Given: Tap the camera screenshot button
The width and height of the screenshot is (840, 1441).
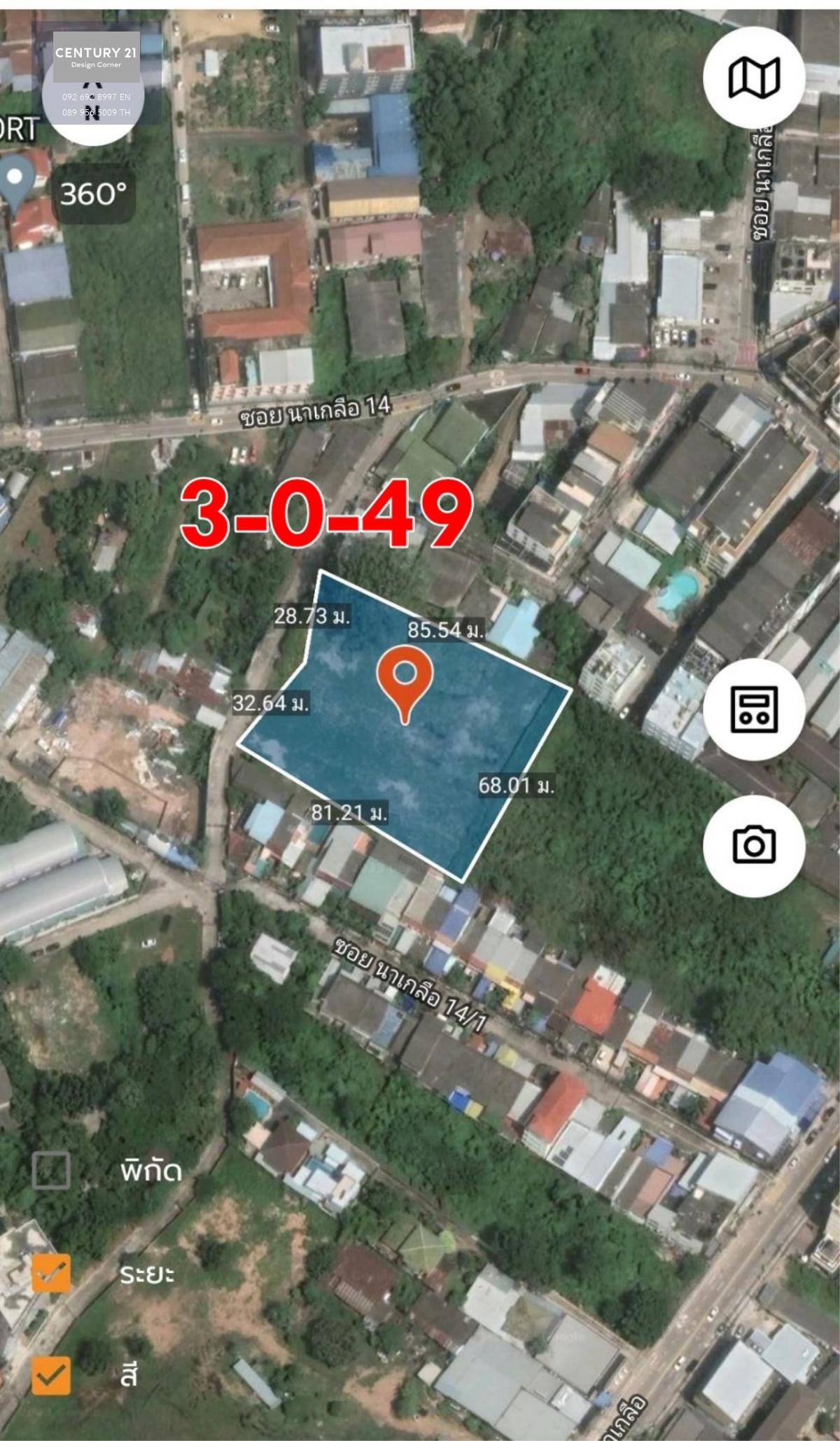Looking at the screenshot, I should (754, 845).
